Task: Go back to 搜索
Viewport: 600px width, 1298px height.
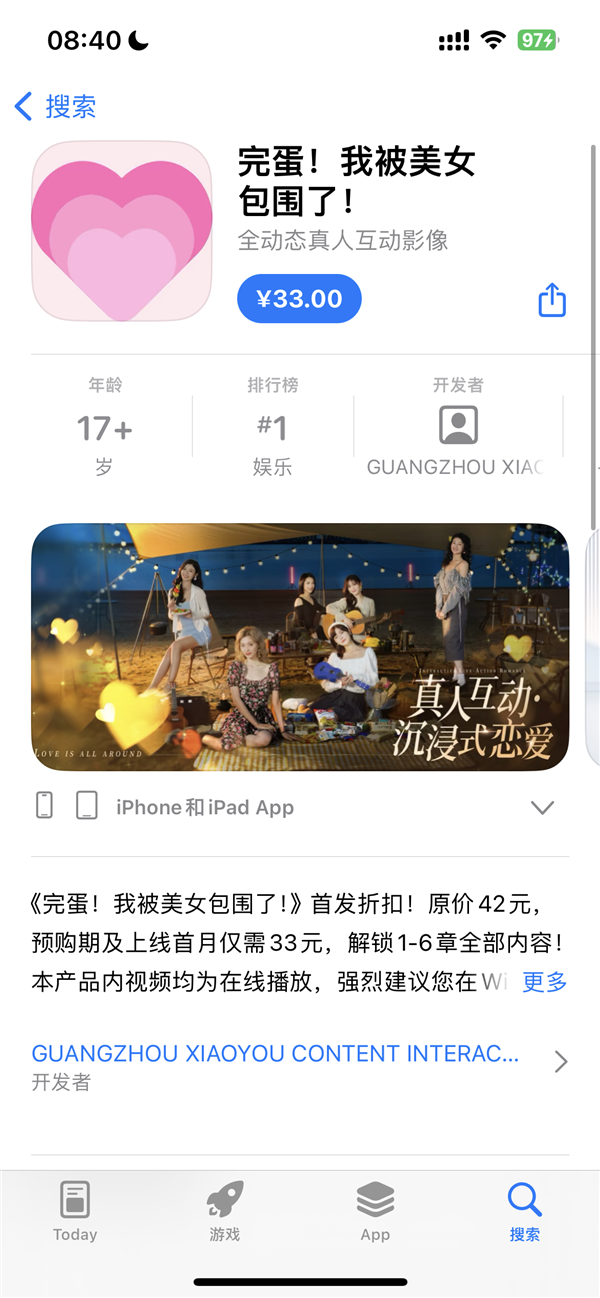Action: [x=56, y=106]
